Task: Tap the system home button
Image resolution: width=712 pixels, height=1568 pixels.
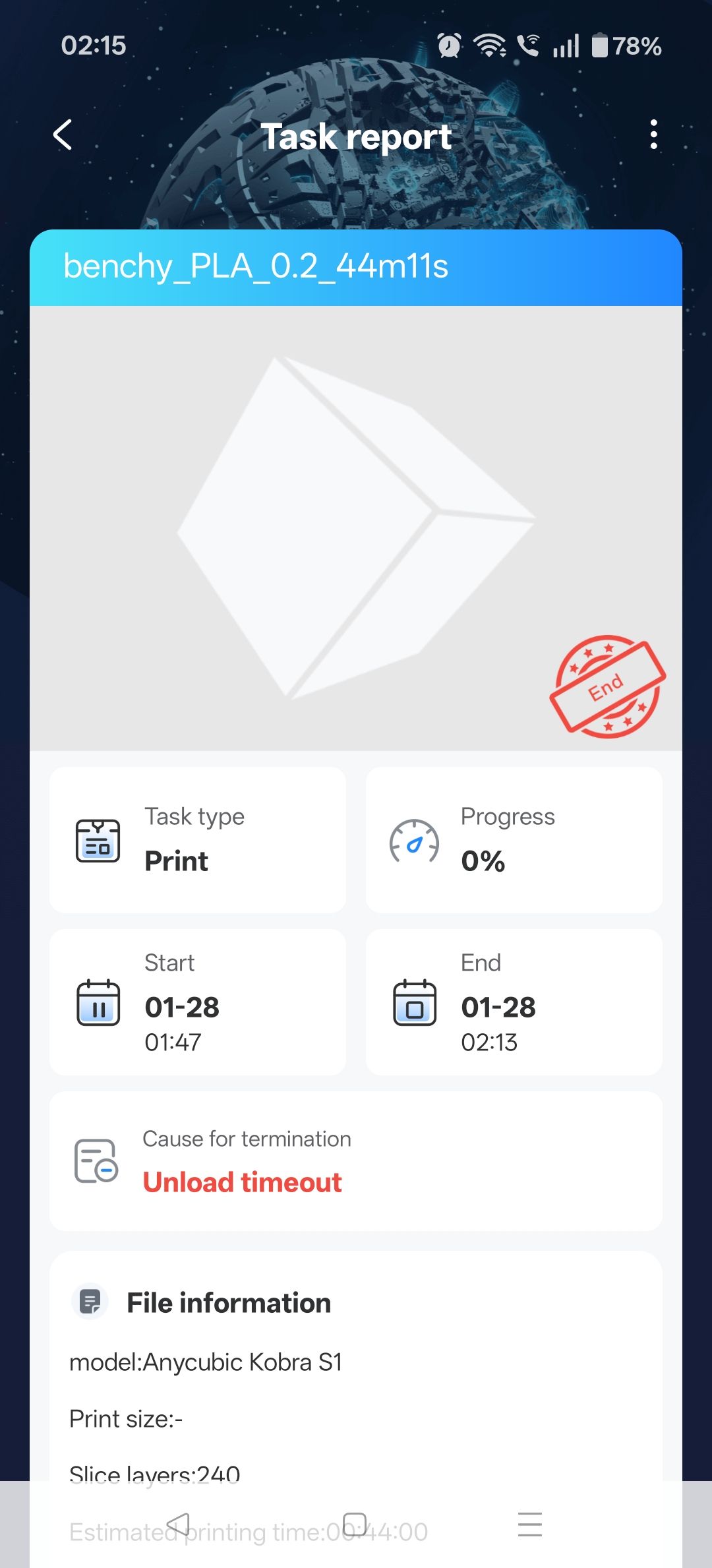Action: pos(355,1524)
